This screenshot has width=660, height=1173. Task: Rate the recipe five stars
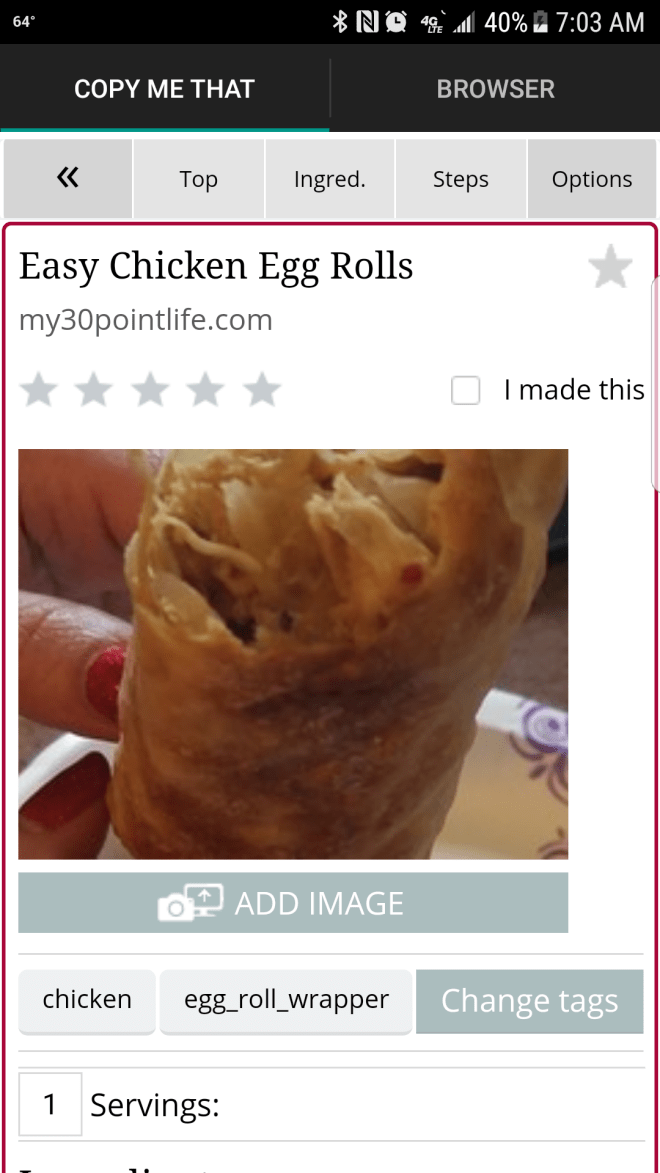[x=262, y=390]
